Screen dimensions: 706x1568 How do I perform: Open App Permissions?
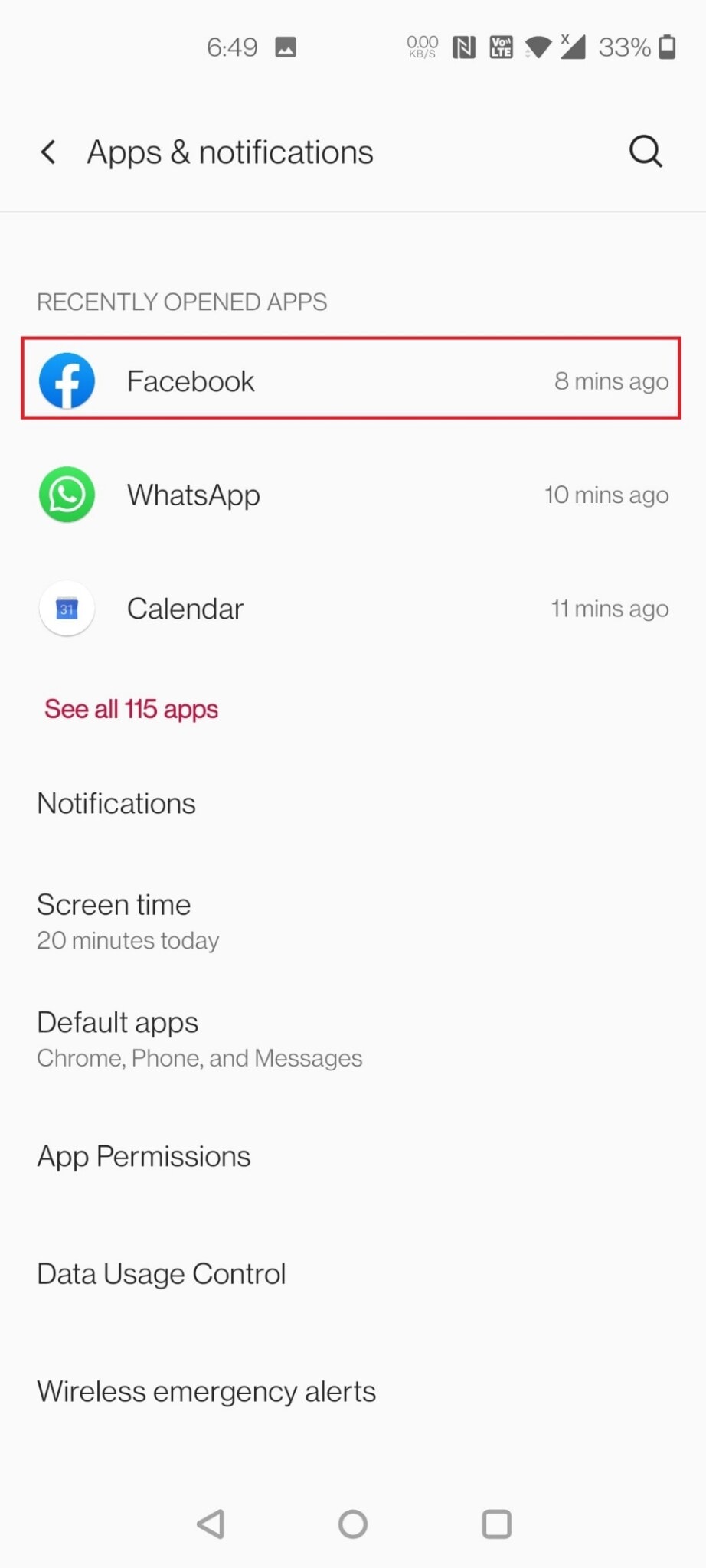[144, 1156]
